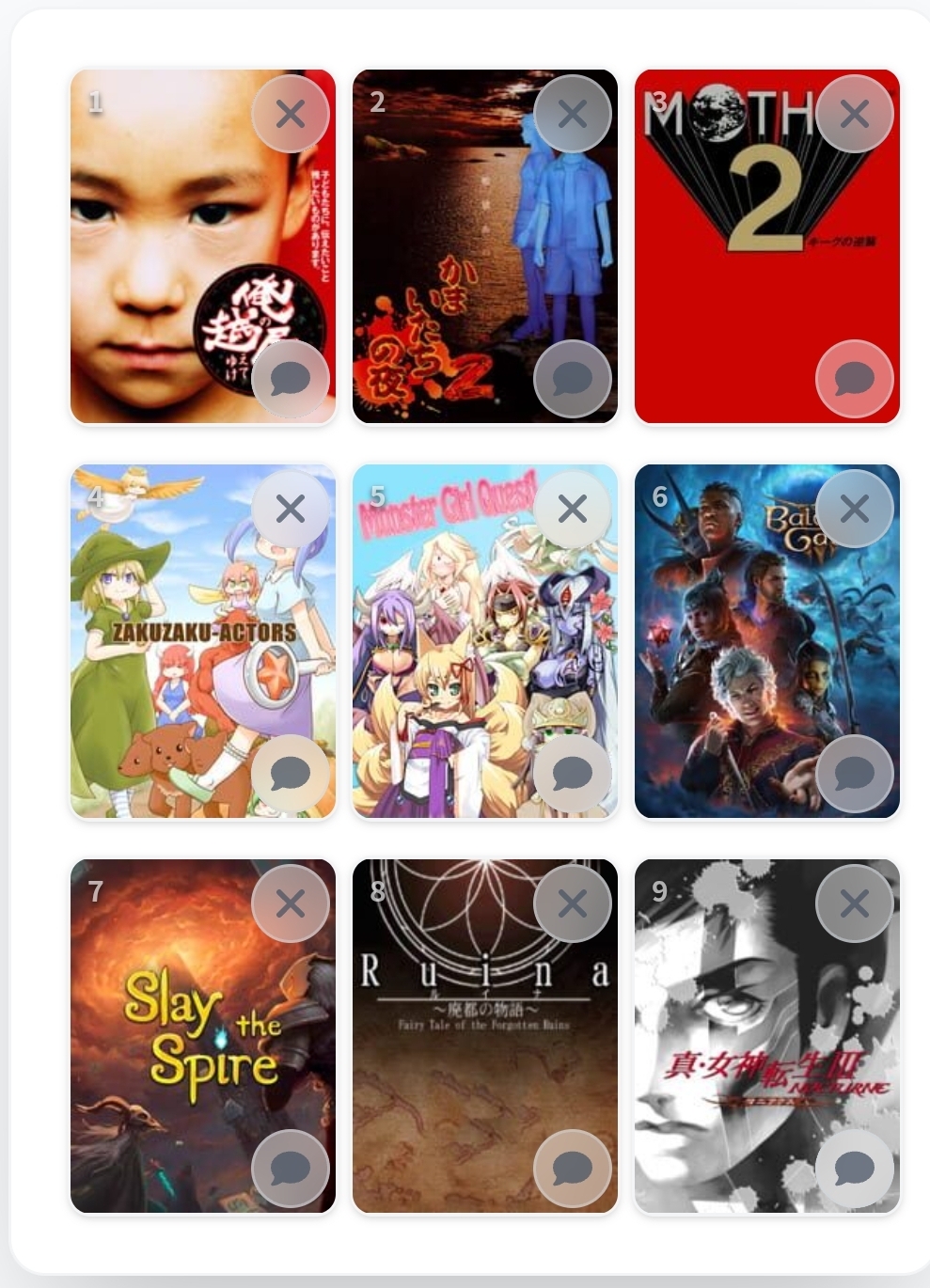
Task: Remove the Monster Girl Quest cover
Action: tap(572, 509)
